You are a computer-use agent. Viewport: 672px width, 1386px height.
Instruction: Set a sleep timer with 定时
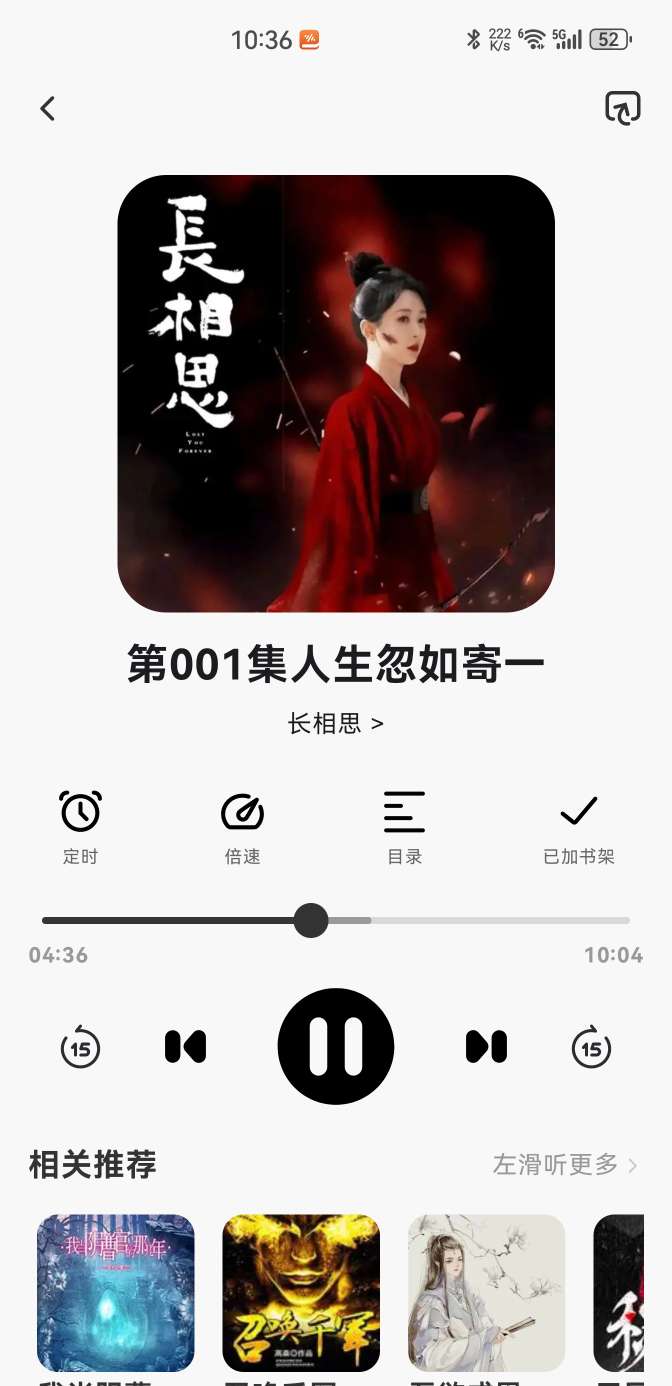(x=80, y=826)
